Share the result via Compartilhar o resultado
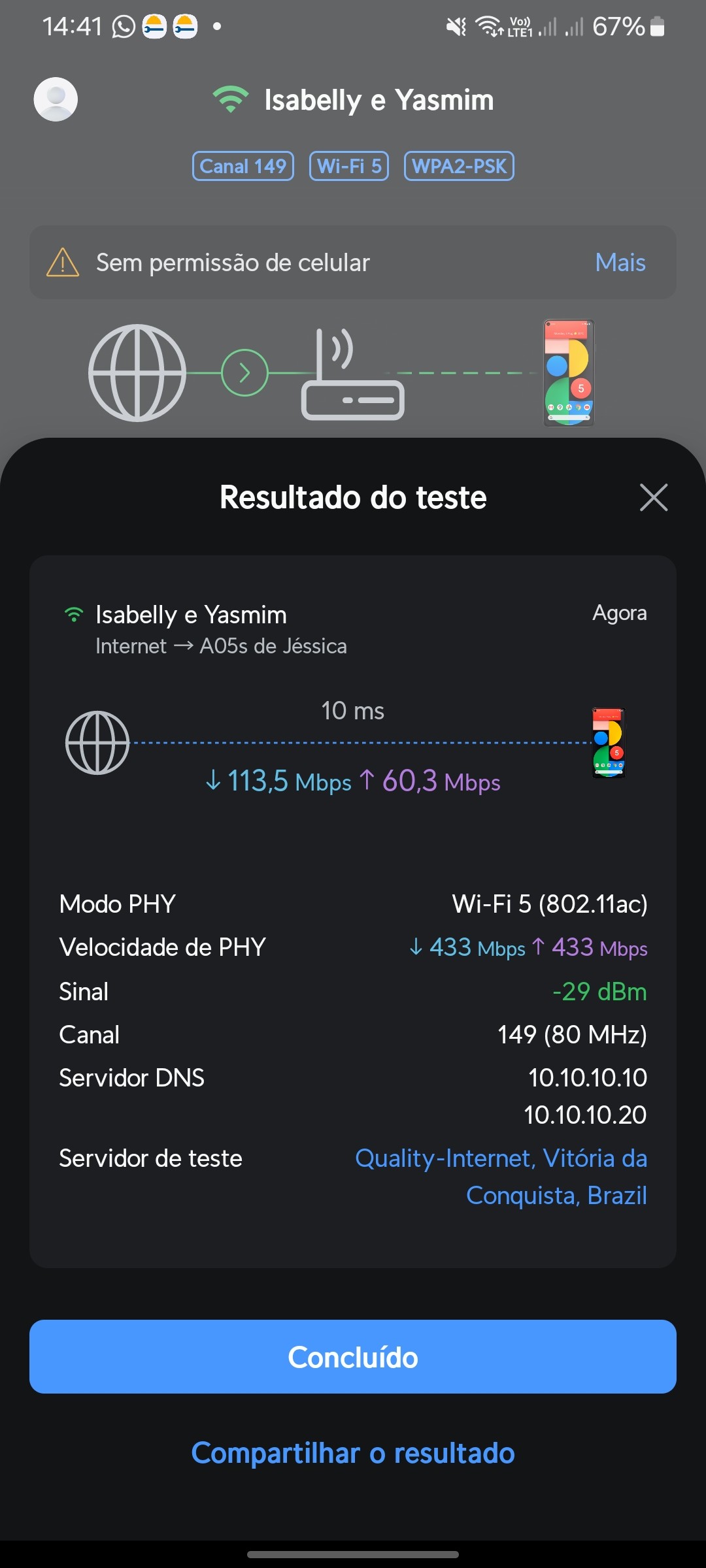Image resolution: width=706 pixels, height=1568 pixels. pos(353,1454)
